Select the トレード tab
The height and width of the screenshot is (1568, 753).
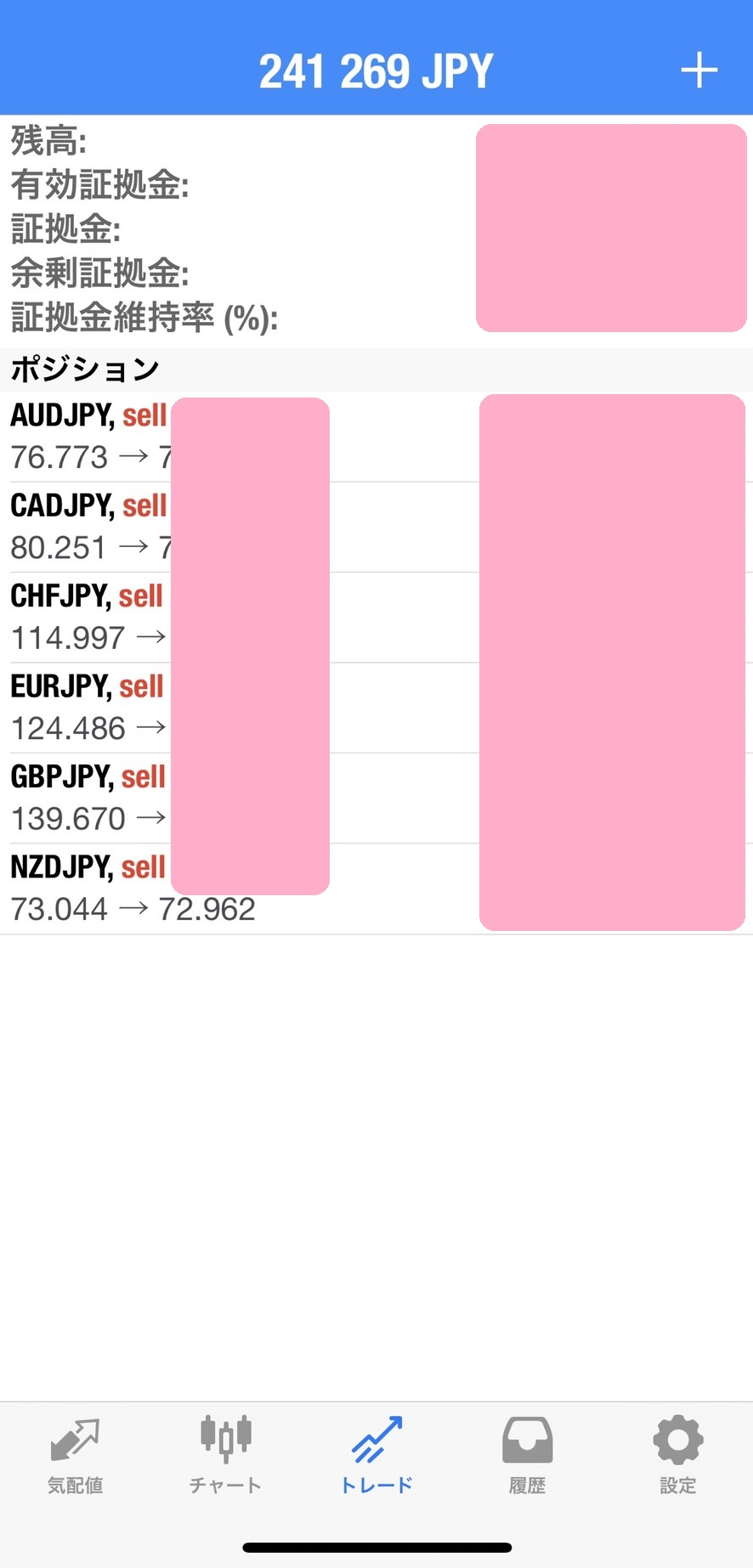pyautogui.click(x=376, y=1455)
